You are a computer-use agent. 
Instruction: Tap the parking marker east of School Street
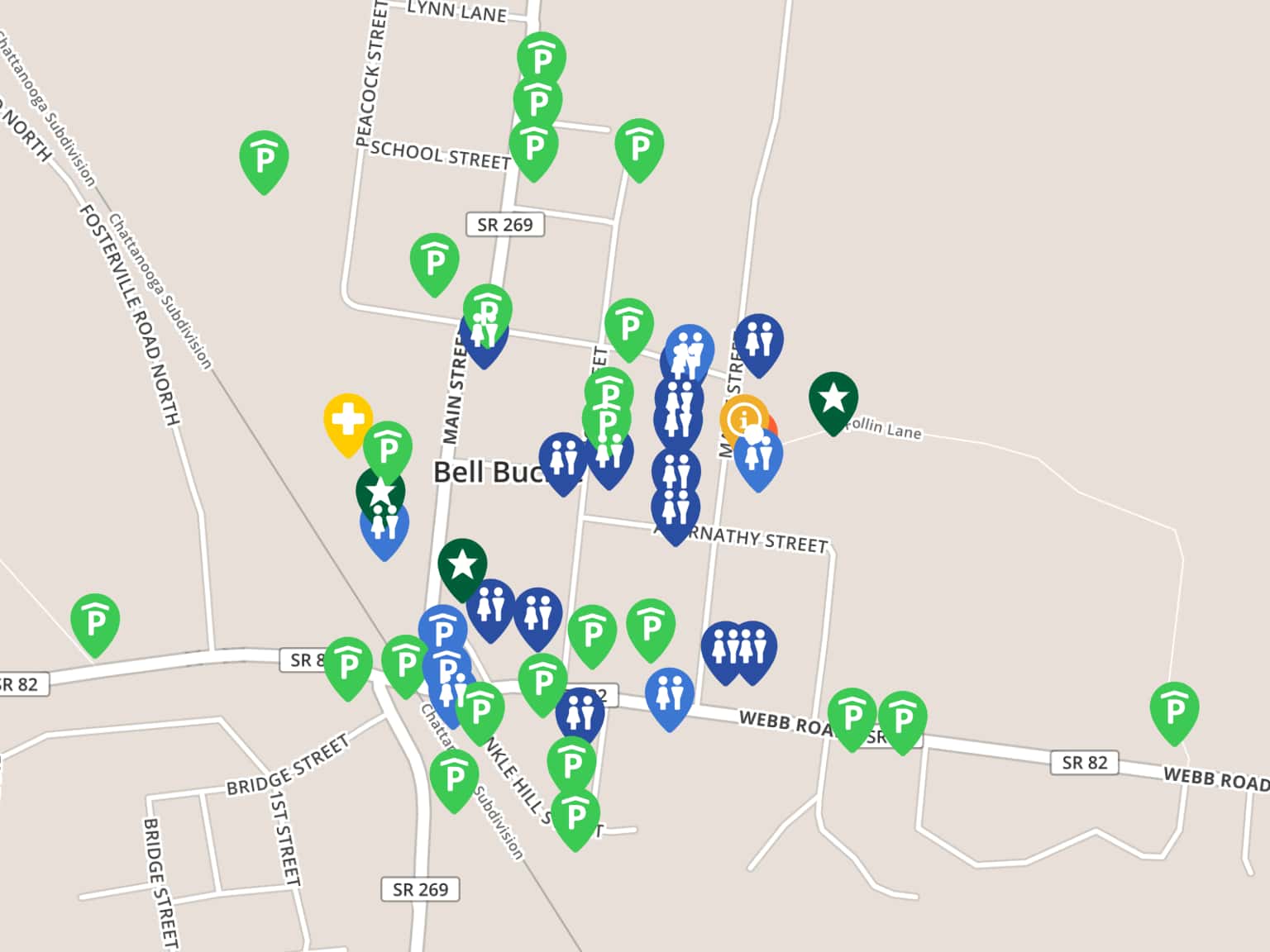coord(638,147)
